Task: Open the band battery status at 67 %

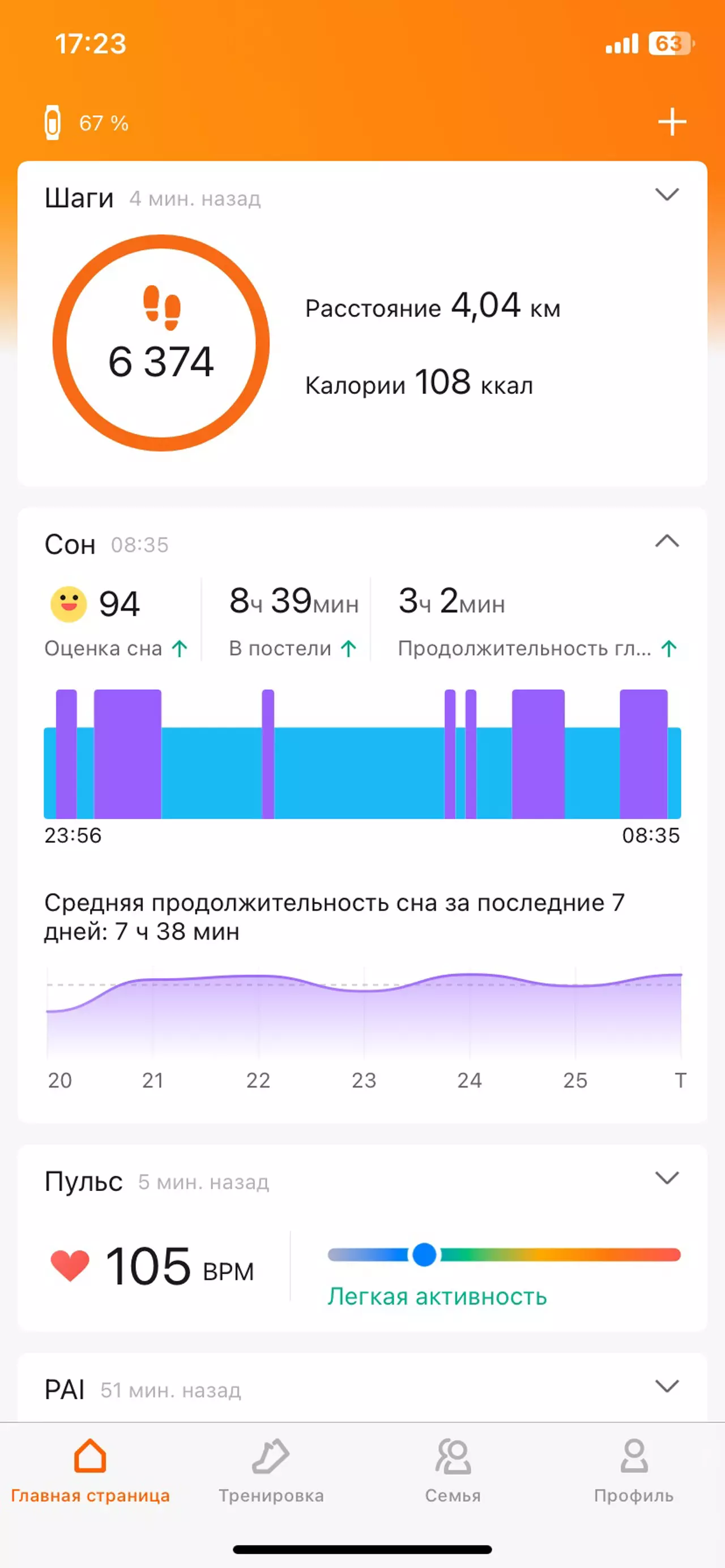Action: pos(87,123)
